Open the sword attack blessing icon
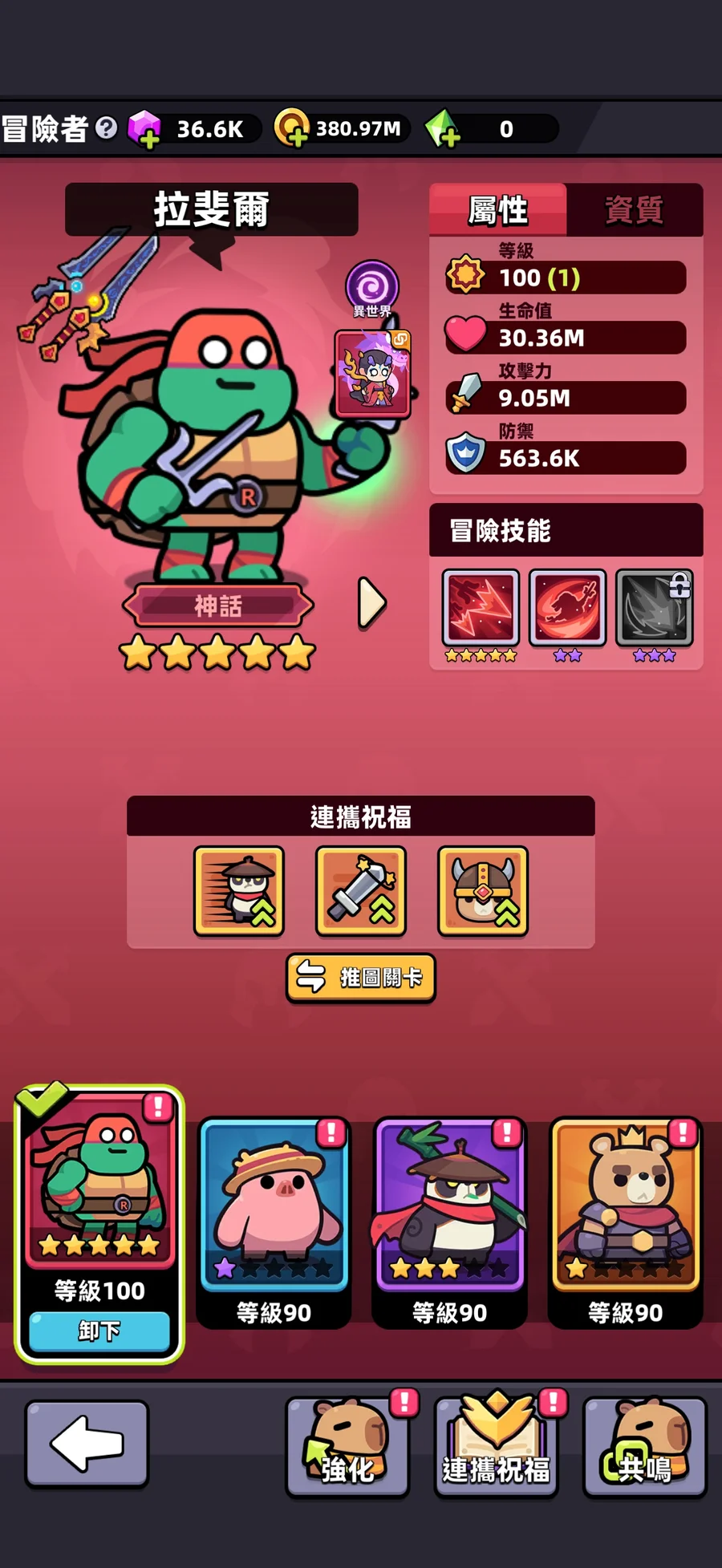This screenshot has width=722, height=1568. [x=361, y=891]
